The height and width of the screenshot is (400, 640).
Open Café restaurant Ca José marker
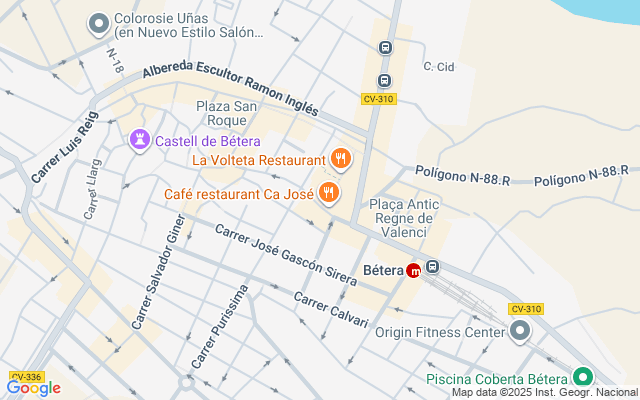tap(328, 192)
